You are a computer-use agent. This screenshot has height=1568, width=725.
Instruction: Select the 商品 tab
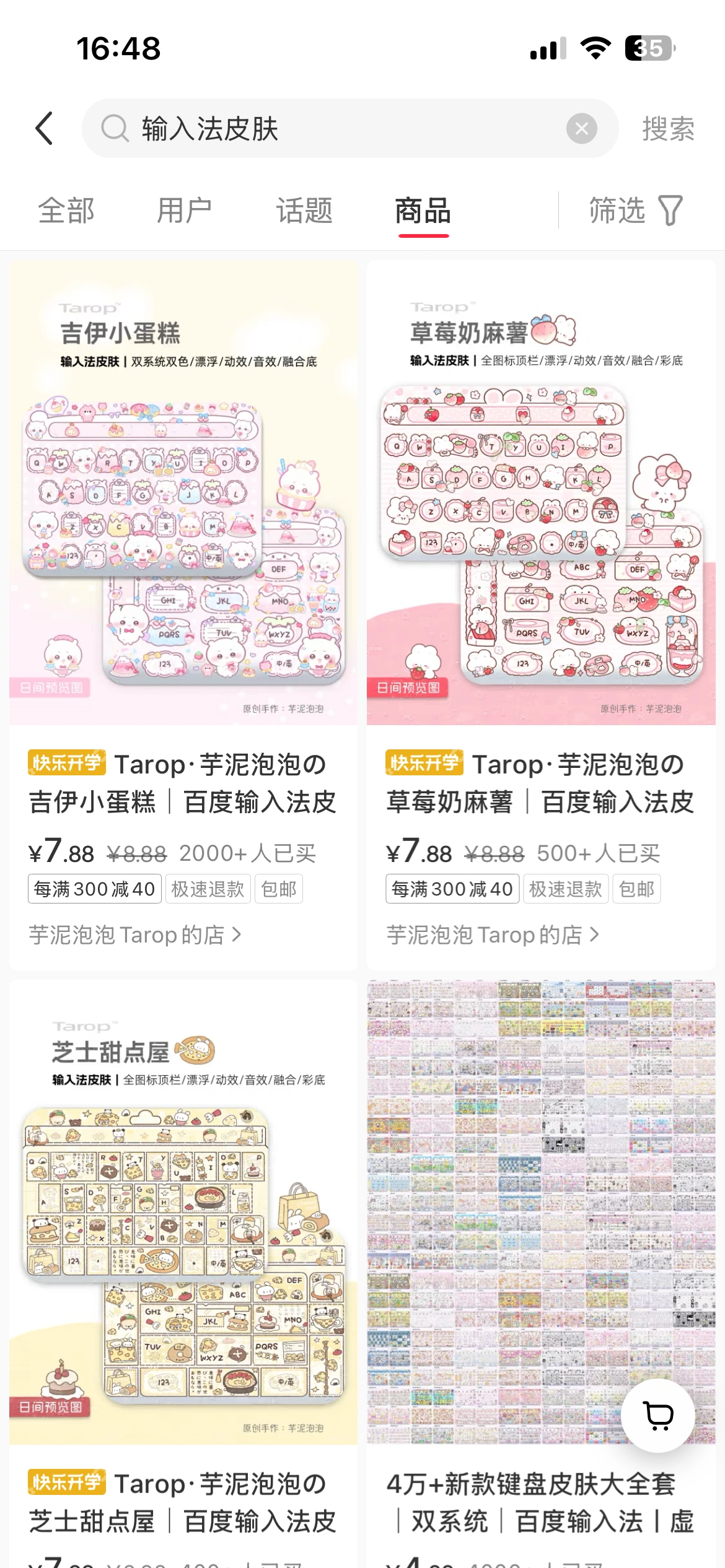click(423, 211)
